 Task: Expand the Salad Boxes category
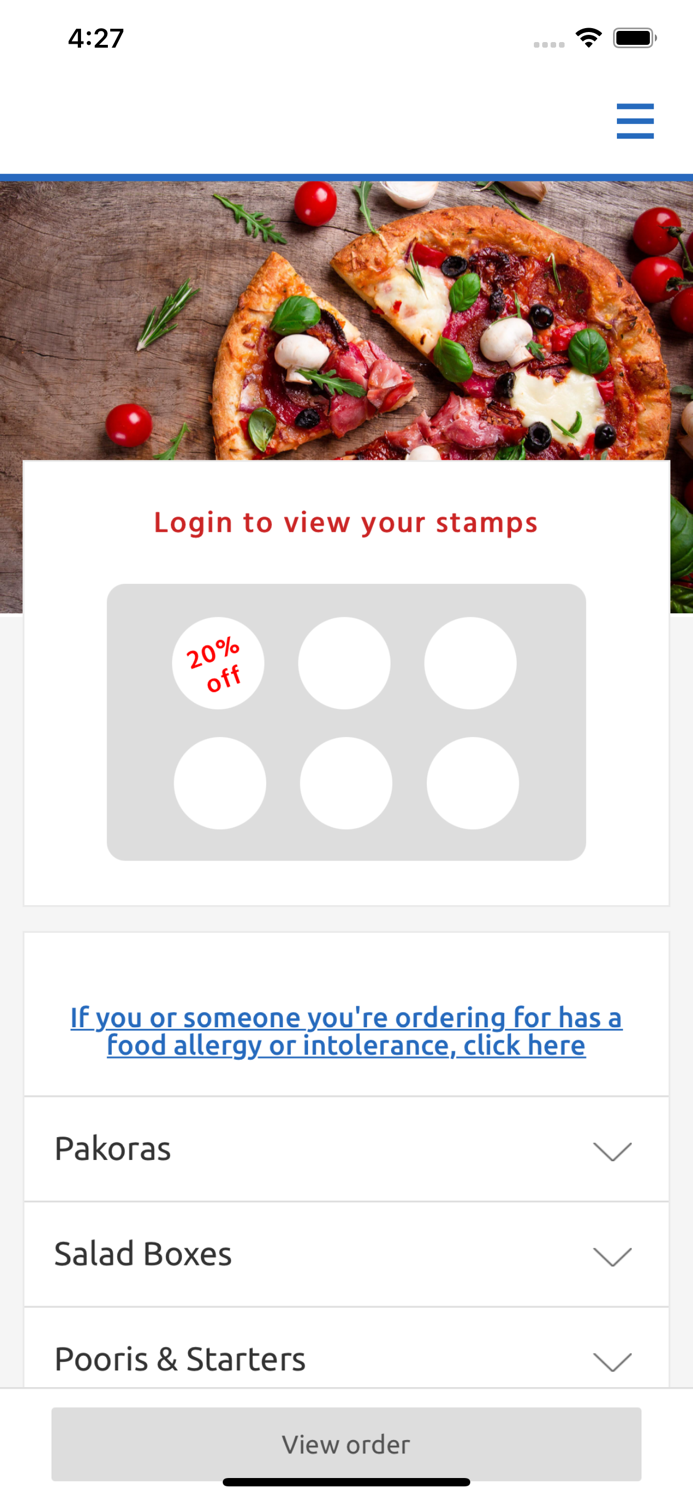pos(346,1254)
